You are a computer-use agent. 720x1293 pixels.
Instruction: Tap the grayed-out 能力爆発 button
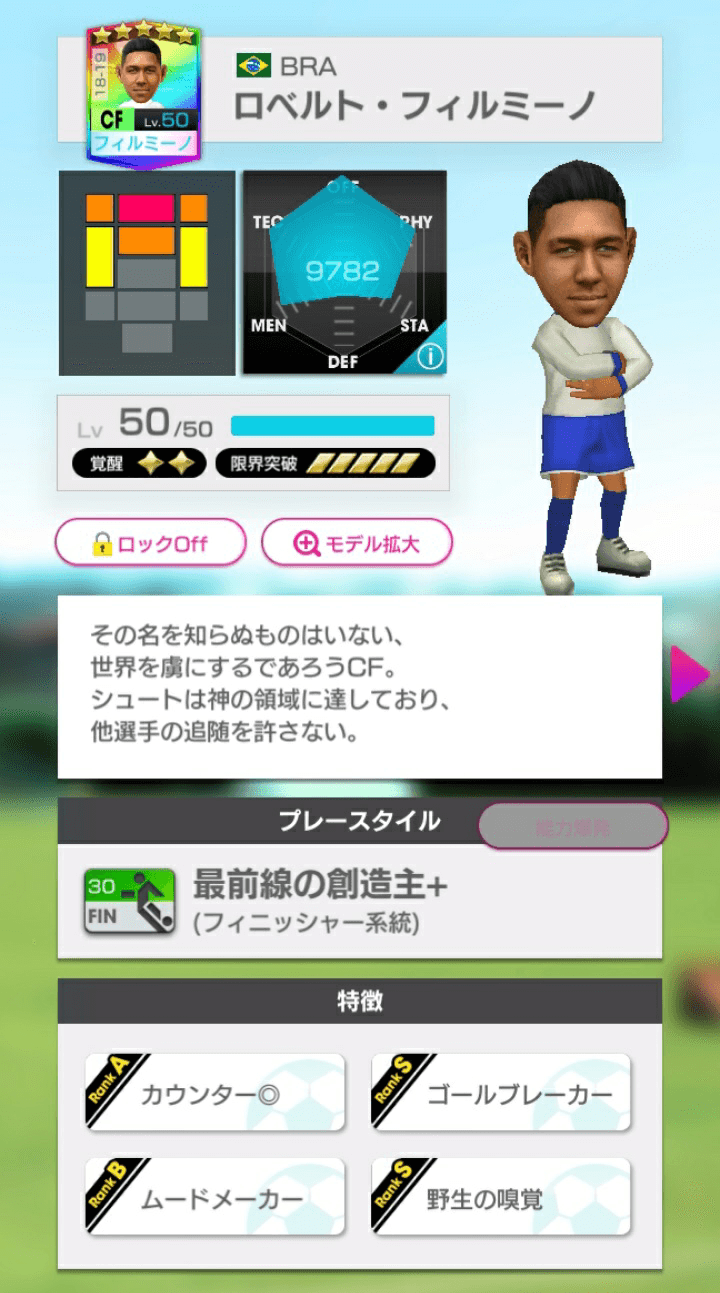click(575, 825)
